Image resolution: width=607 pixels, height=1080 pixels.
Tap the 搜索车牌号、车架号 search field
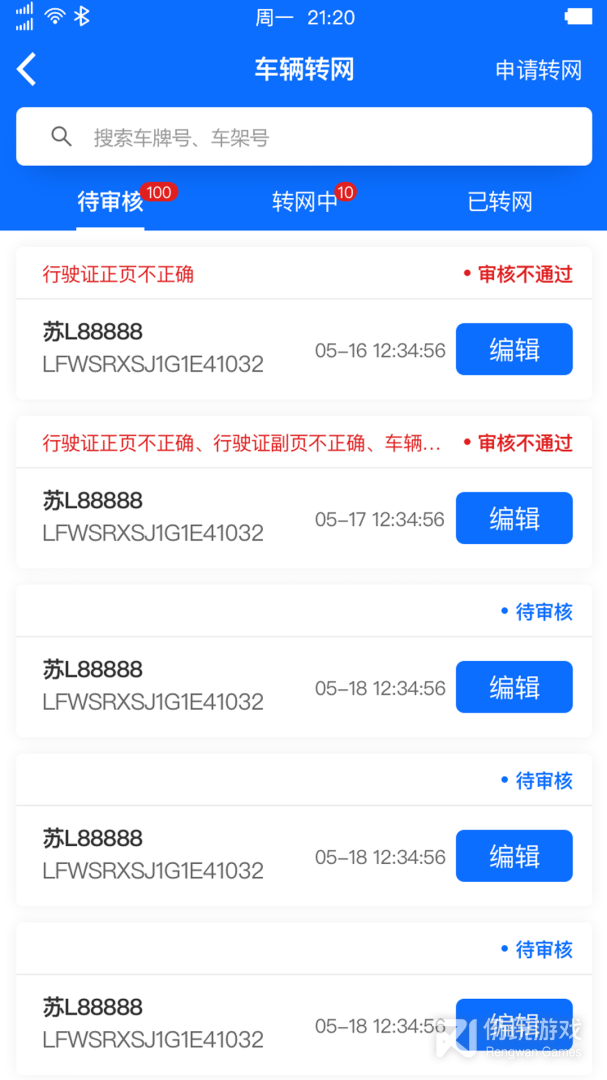coord(303,138)
